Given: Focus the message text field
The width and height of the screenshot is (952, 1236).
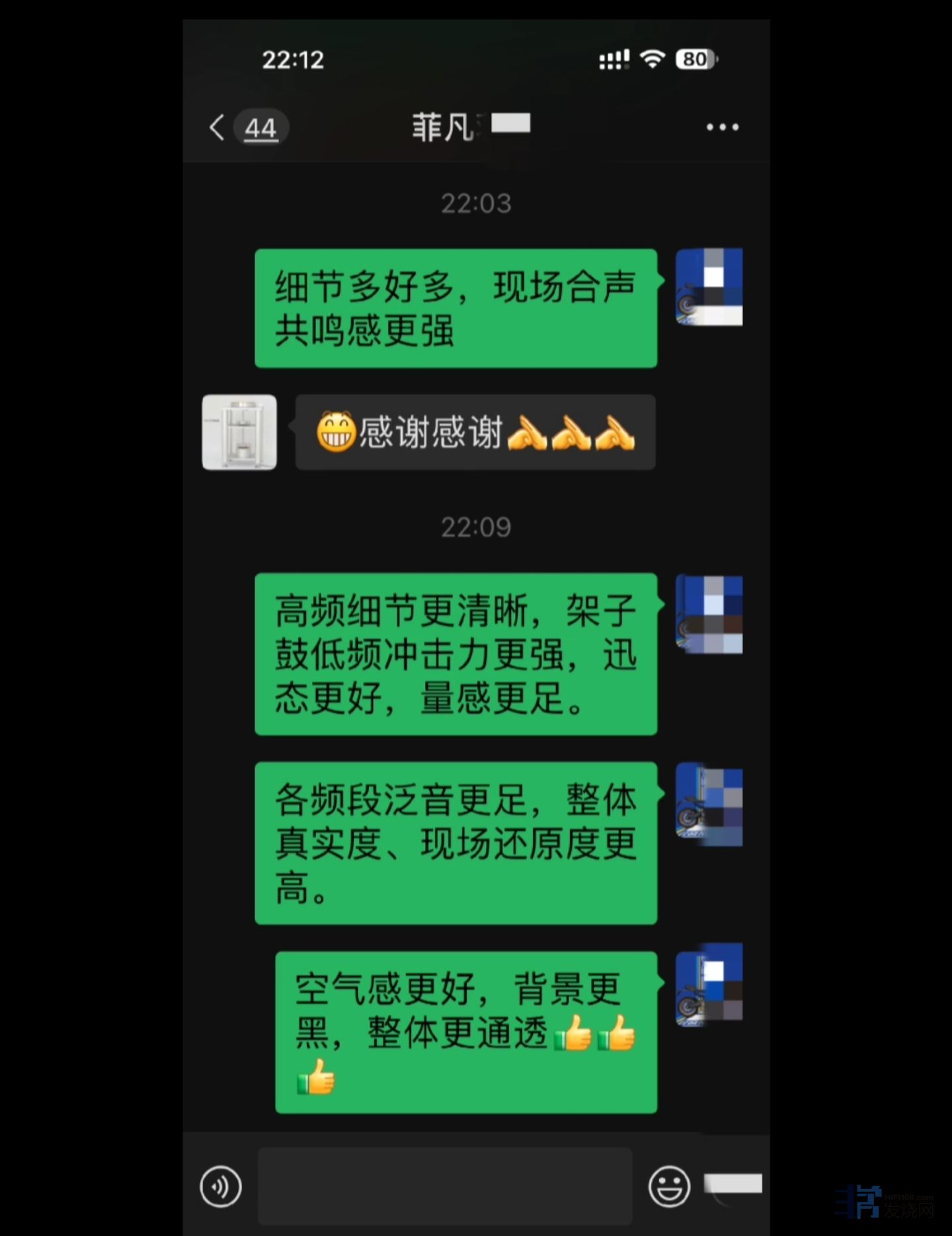Looking at the screenshot, I should click(444, 1186).
